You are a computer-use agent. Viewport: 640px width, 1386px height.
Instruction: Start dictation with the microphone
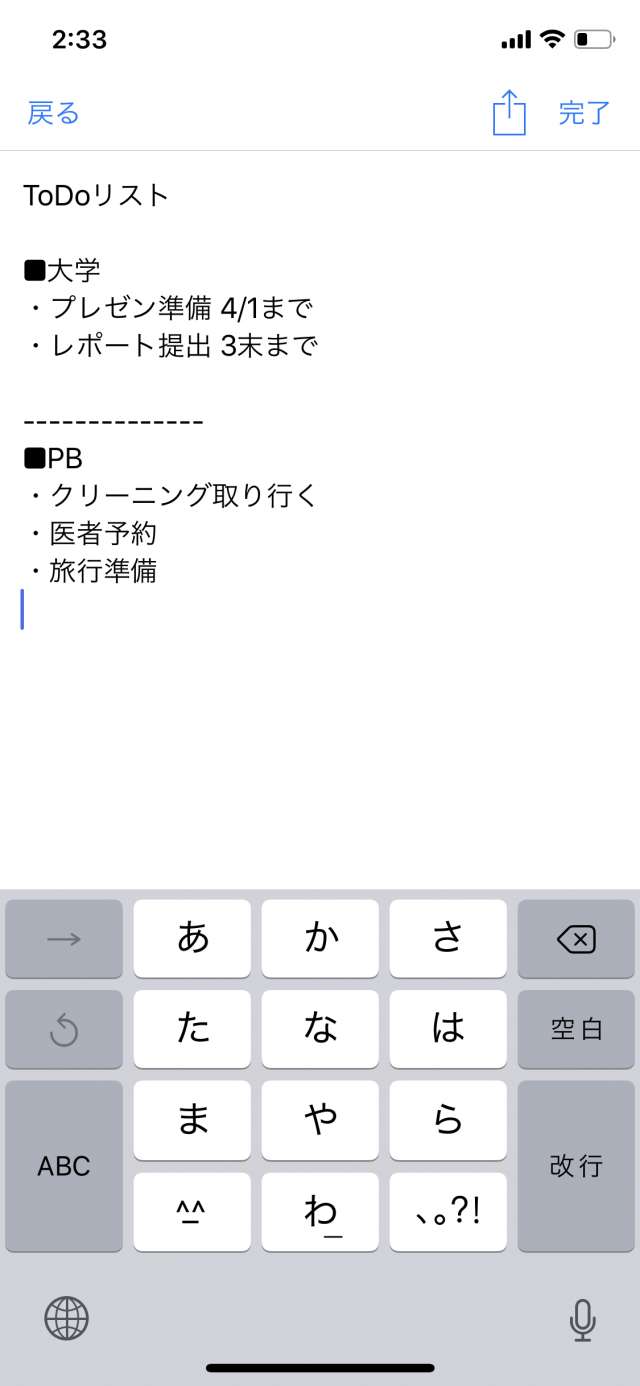point(582,1320)
